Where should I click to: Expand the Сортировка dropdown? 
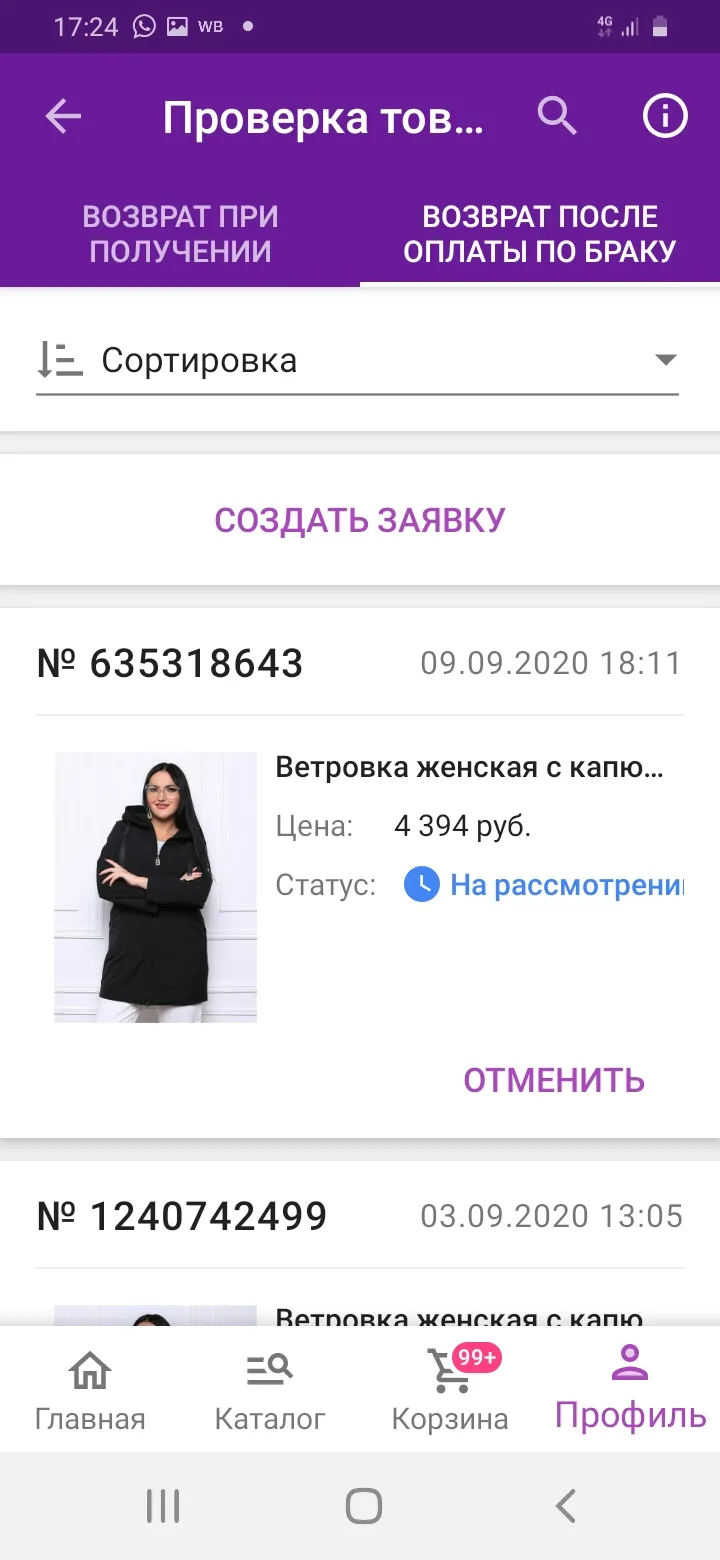[x=357, y=361]
